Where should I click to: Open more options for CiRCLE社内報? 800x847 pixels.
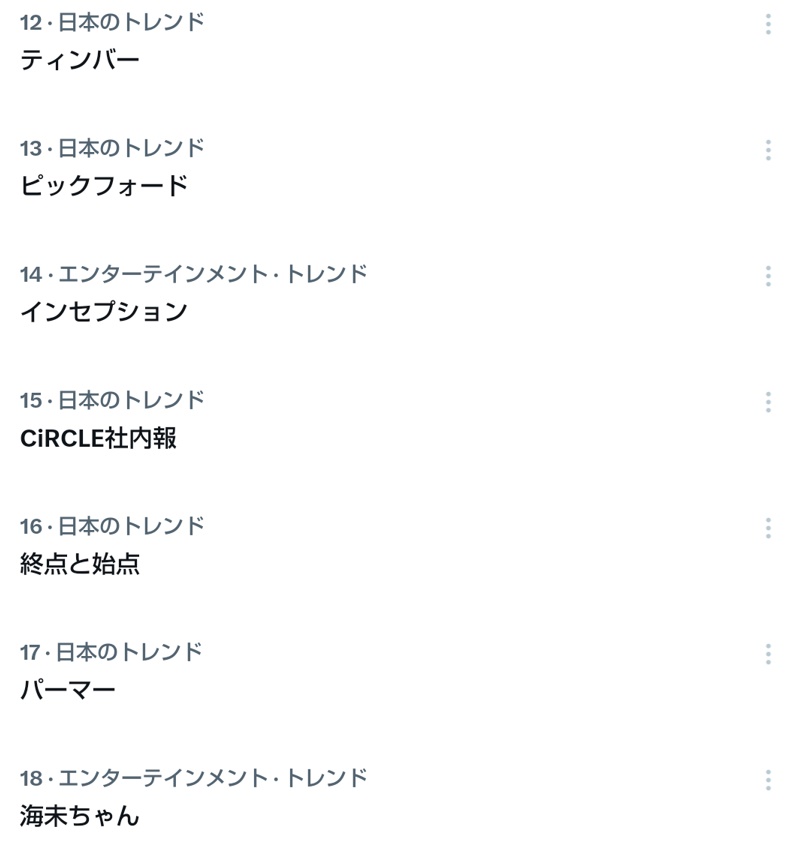[x=768, y=403]
